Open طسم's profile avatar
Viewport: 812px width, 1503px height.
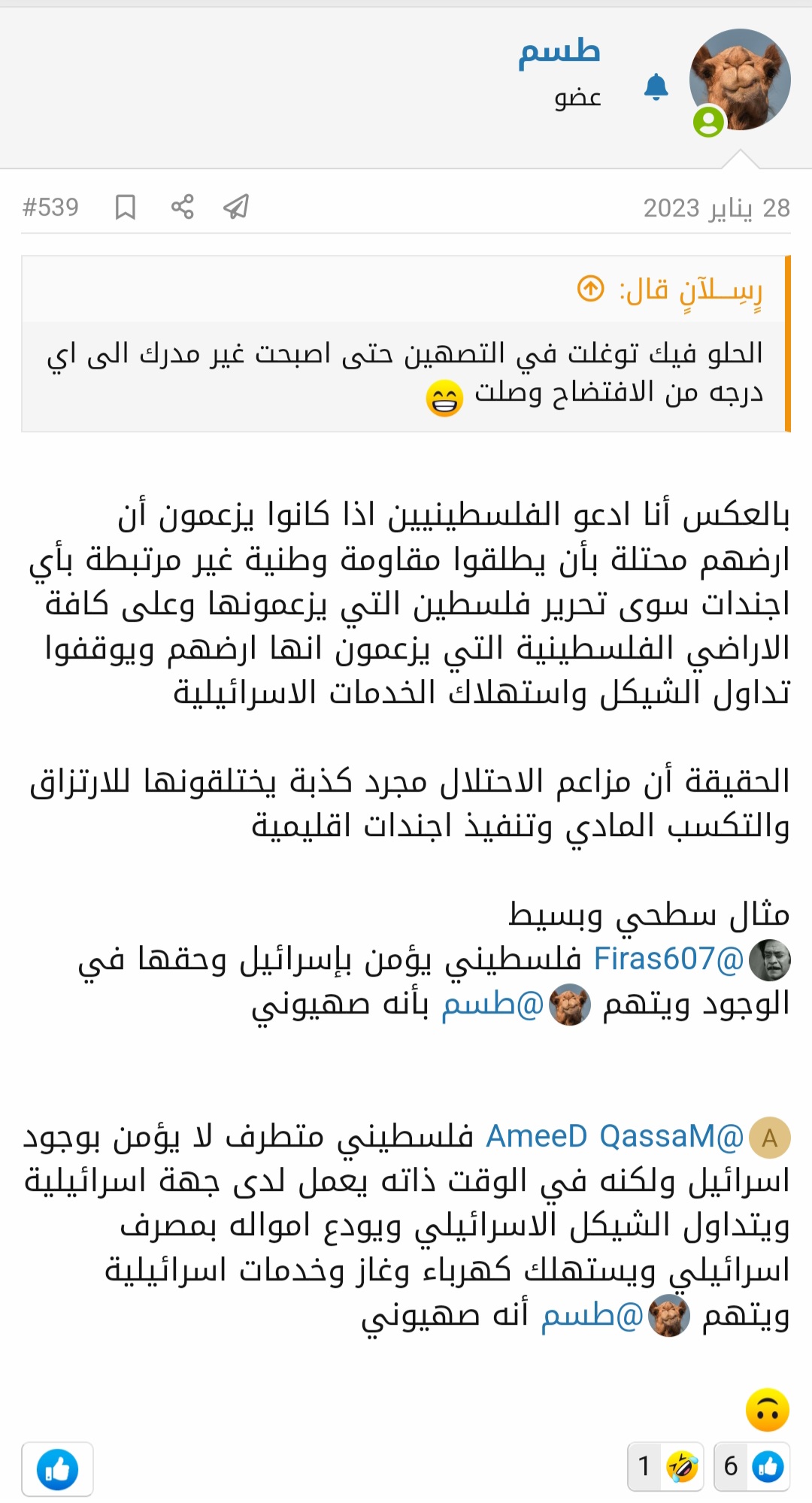(x=740, y=80)
